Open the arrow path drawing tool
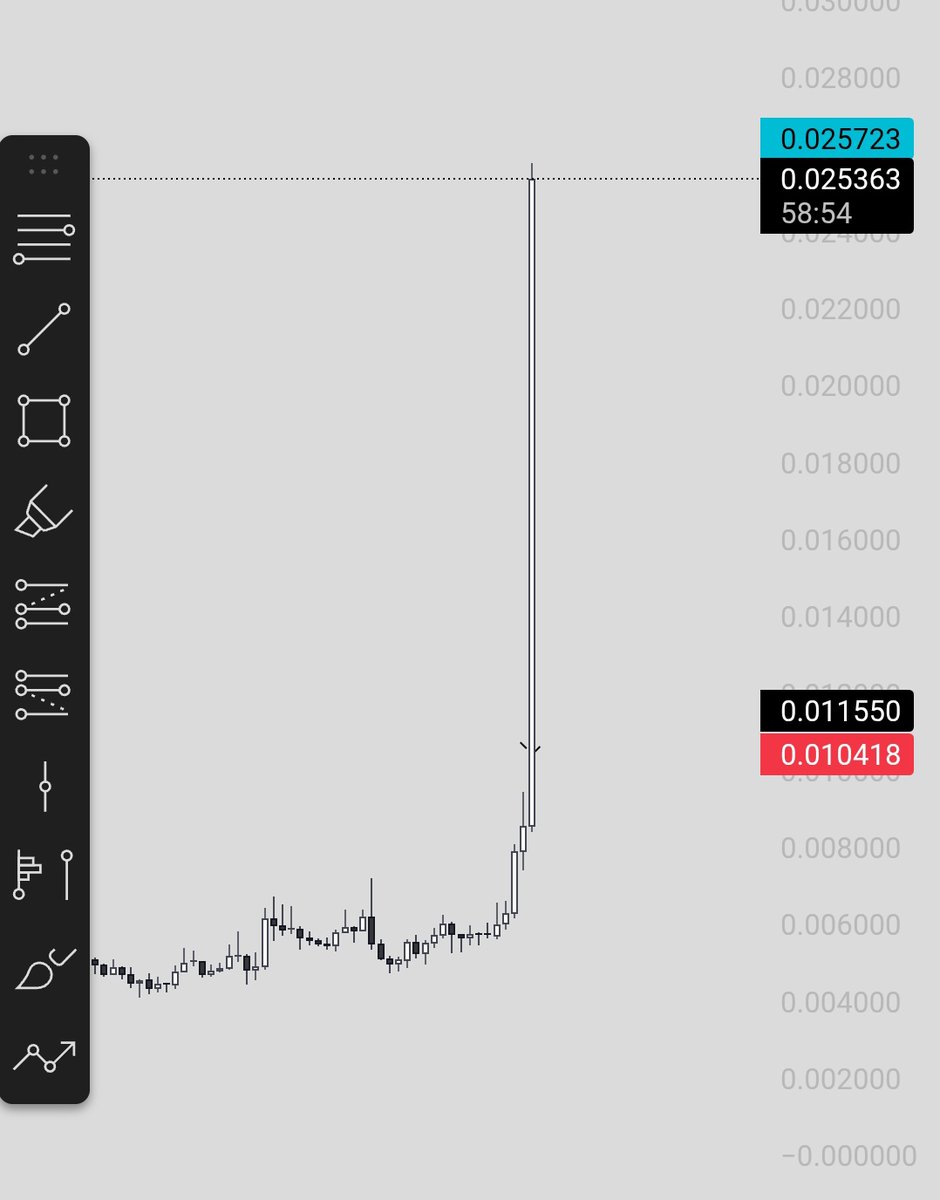 click(x=44, y=1055)
